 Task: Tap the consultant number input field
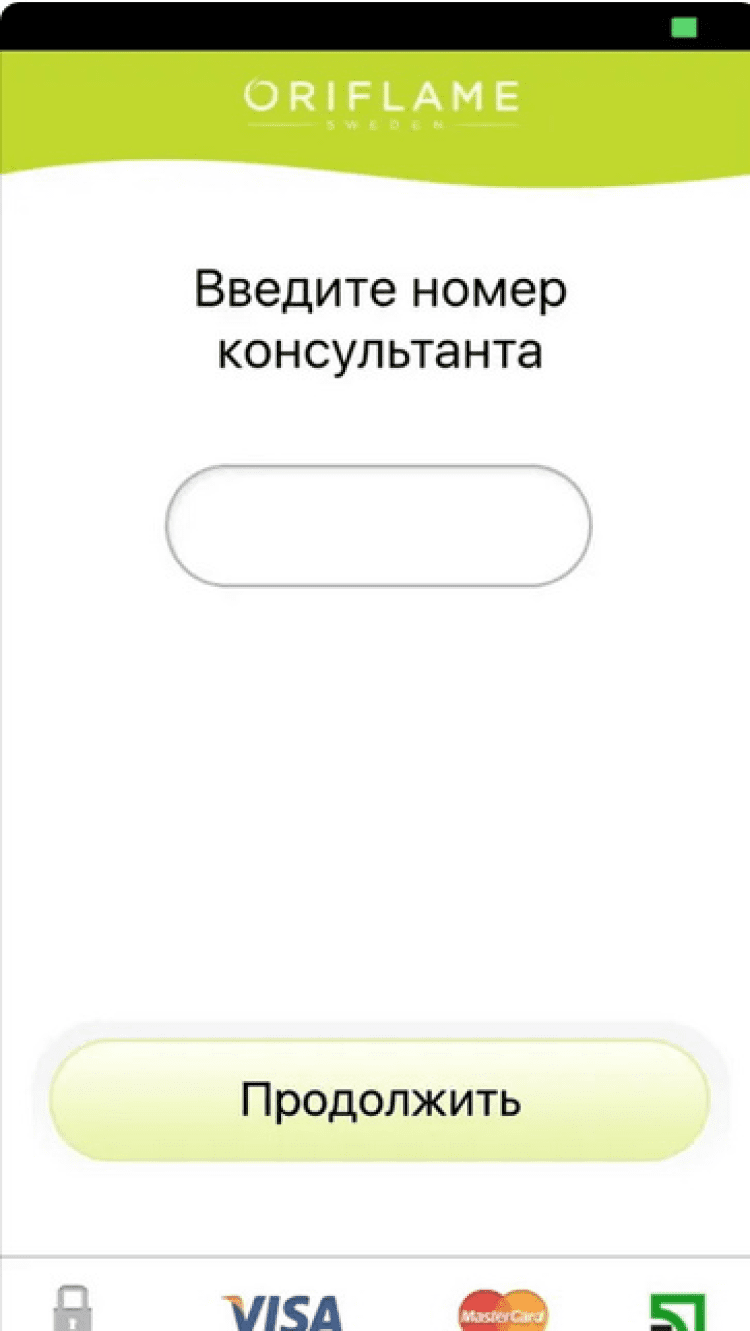pyautogui.click(x=378, y=525)
